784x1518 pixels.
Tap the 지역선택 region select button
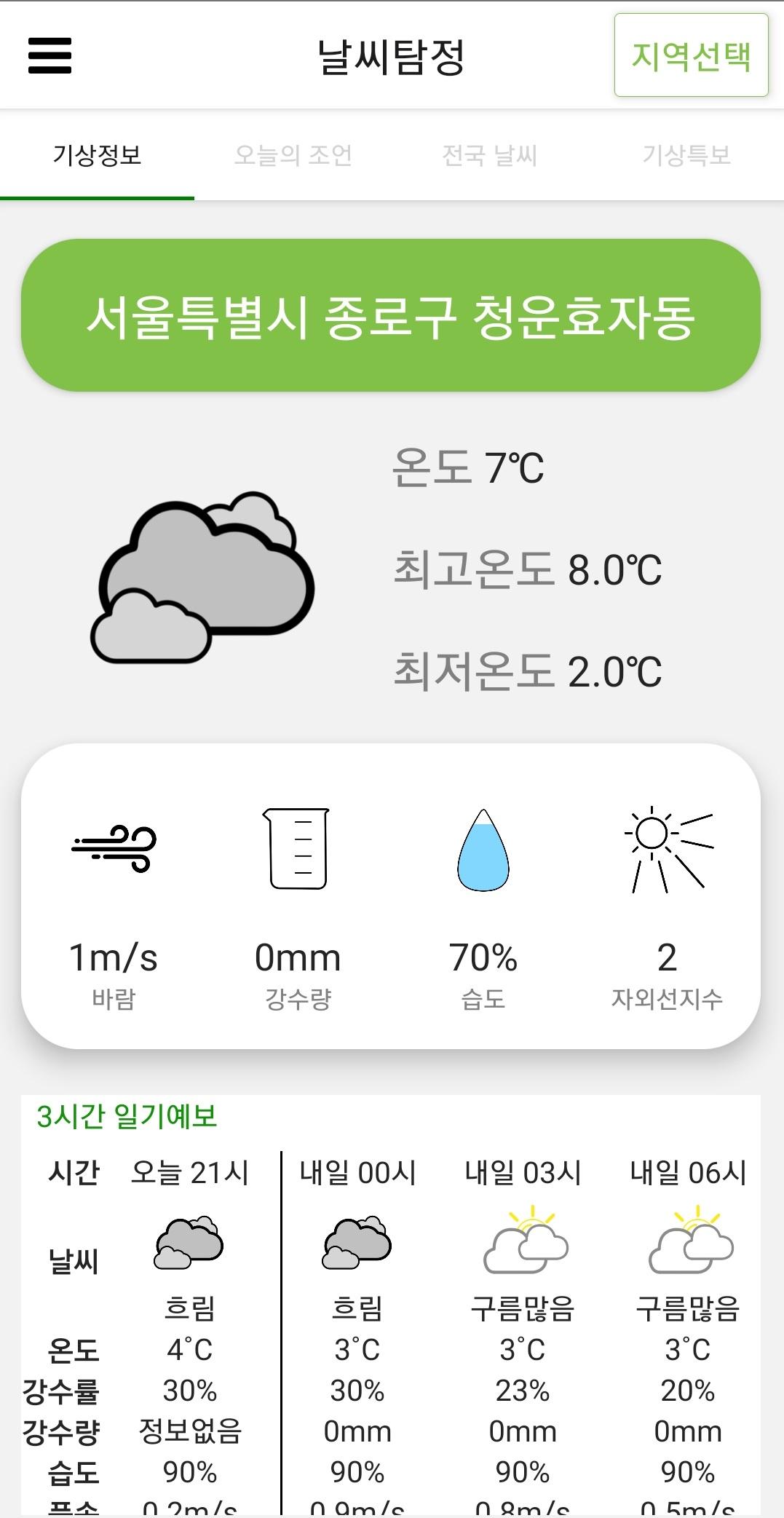(691, 55)
